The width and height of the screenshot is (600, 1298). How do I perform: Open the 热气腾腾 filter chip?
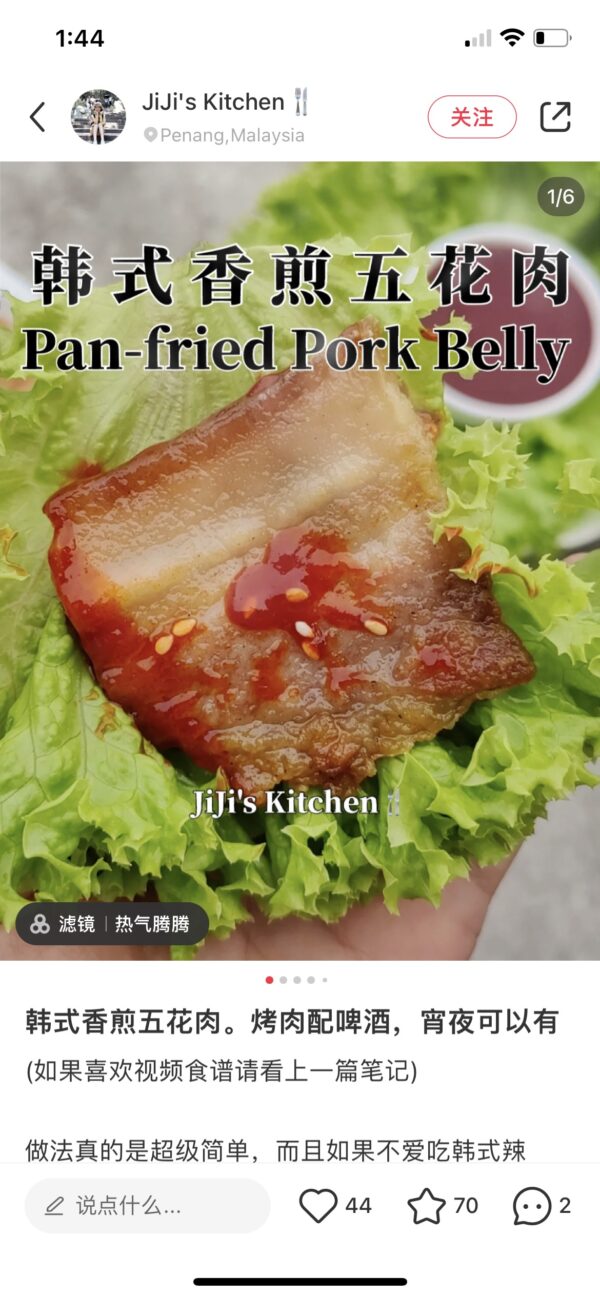112,924
